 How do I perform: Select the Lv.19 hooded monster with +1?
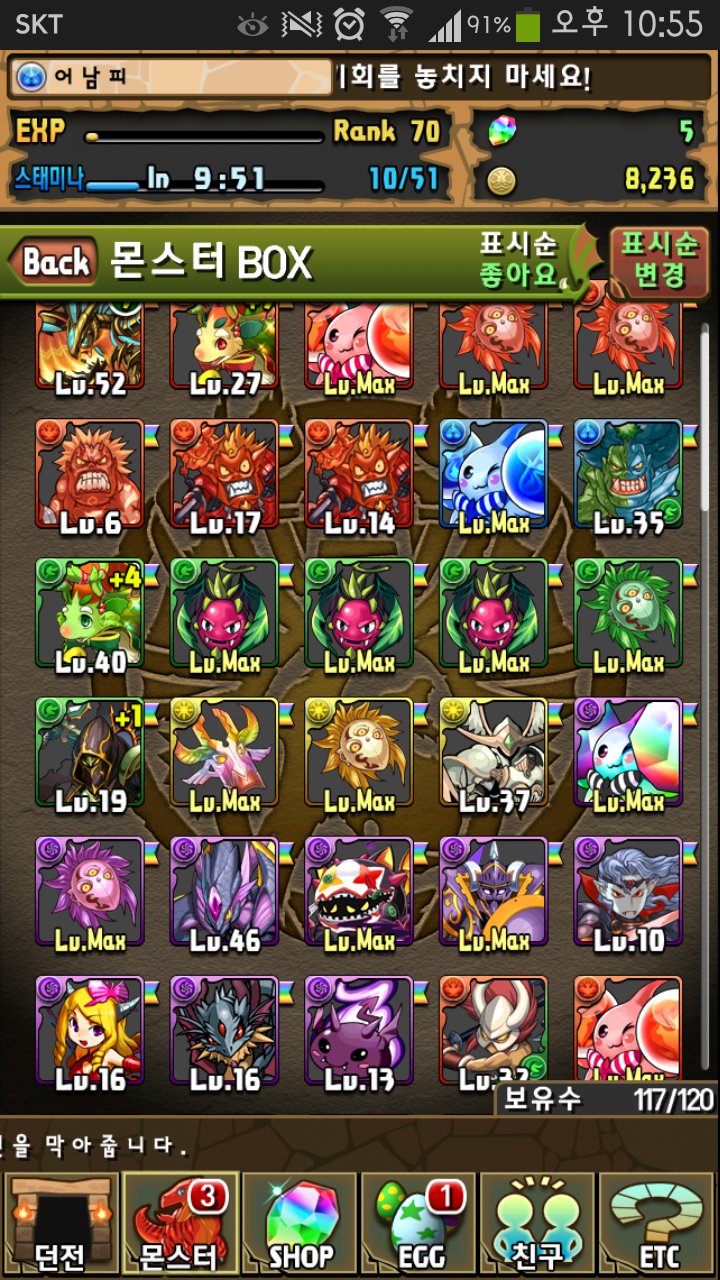point(90,753)
